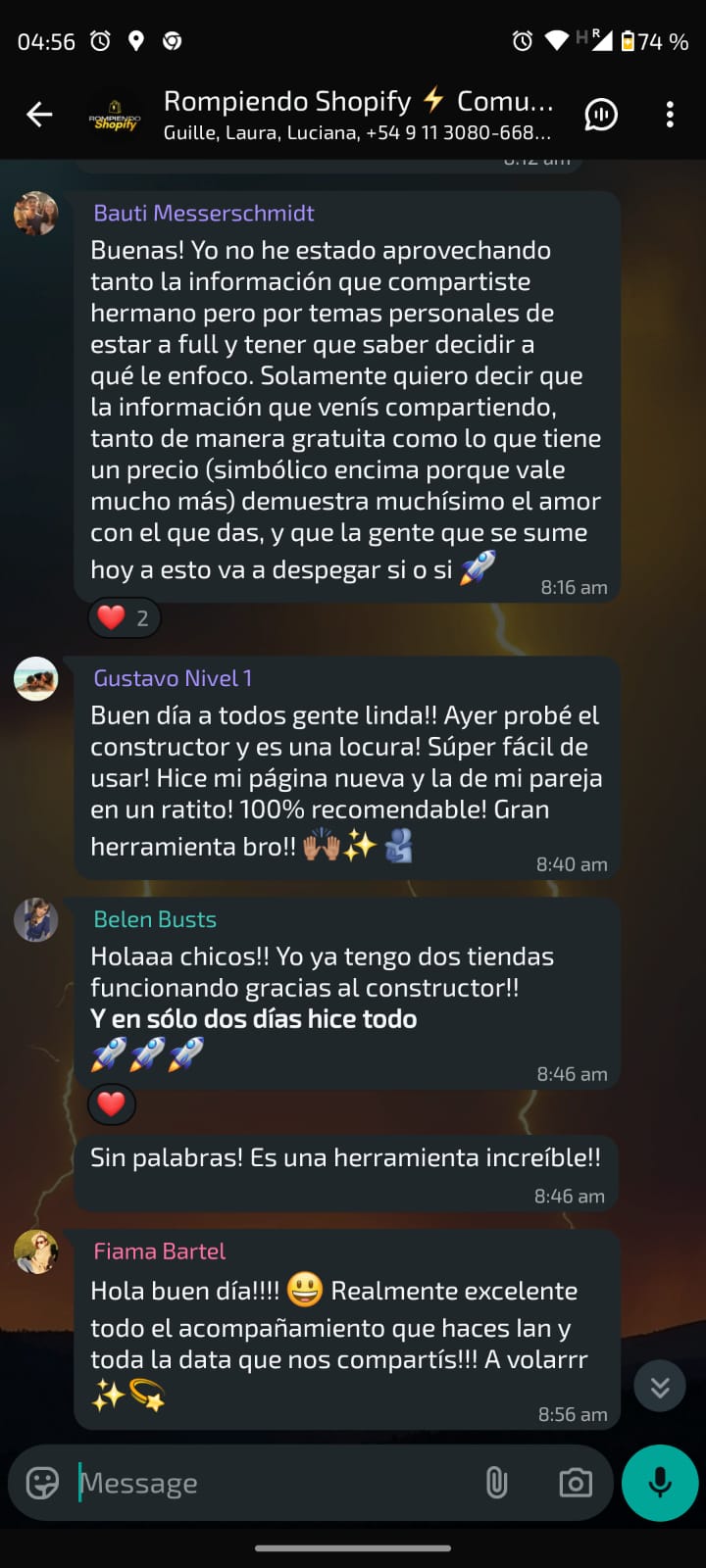Open the emoji picker
Image resolution: width=706 pixels, height=1568 pixels.
tap(42, 1483)
